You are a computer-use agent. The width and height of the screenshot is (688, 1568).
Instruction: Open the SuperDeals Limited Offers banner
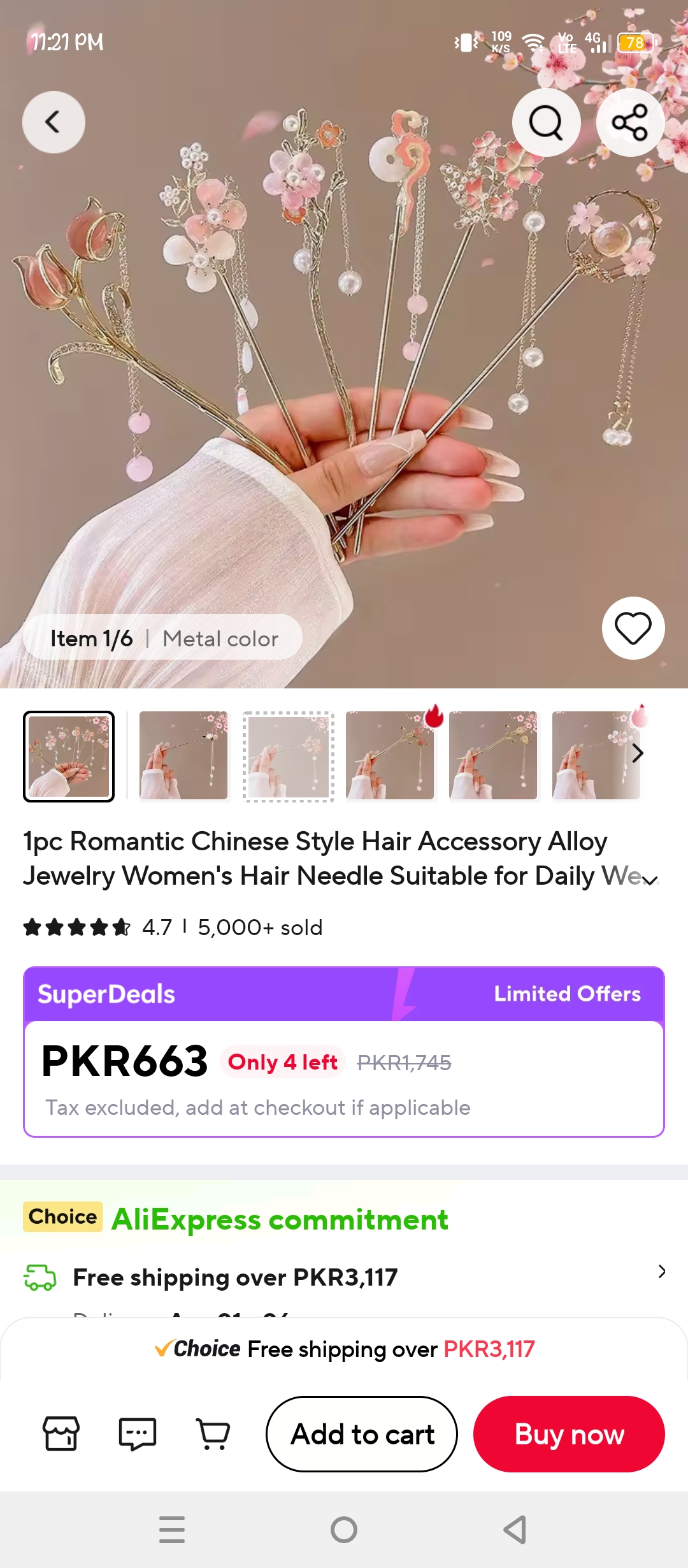click(344, 994)
